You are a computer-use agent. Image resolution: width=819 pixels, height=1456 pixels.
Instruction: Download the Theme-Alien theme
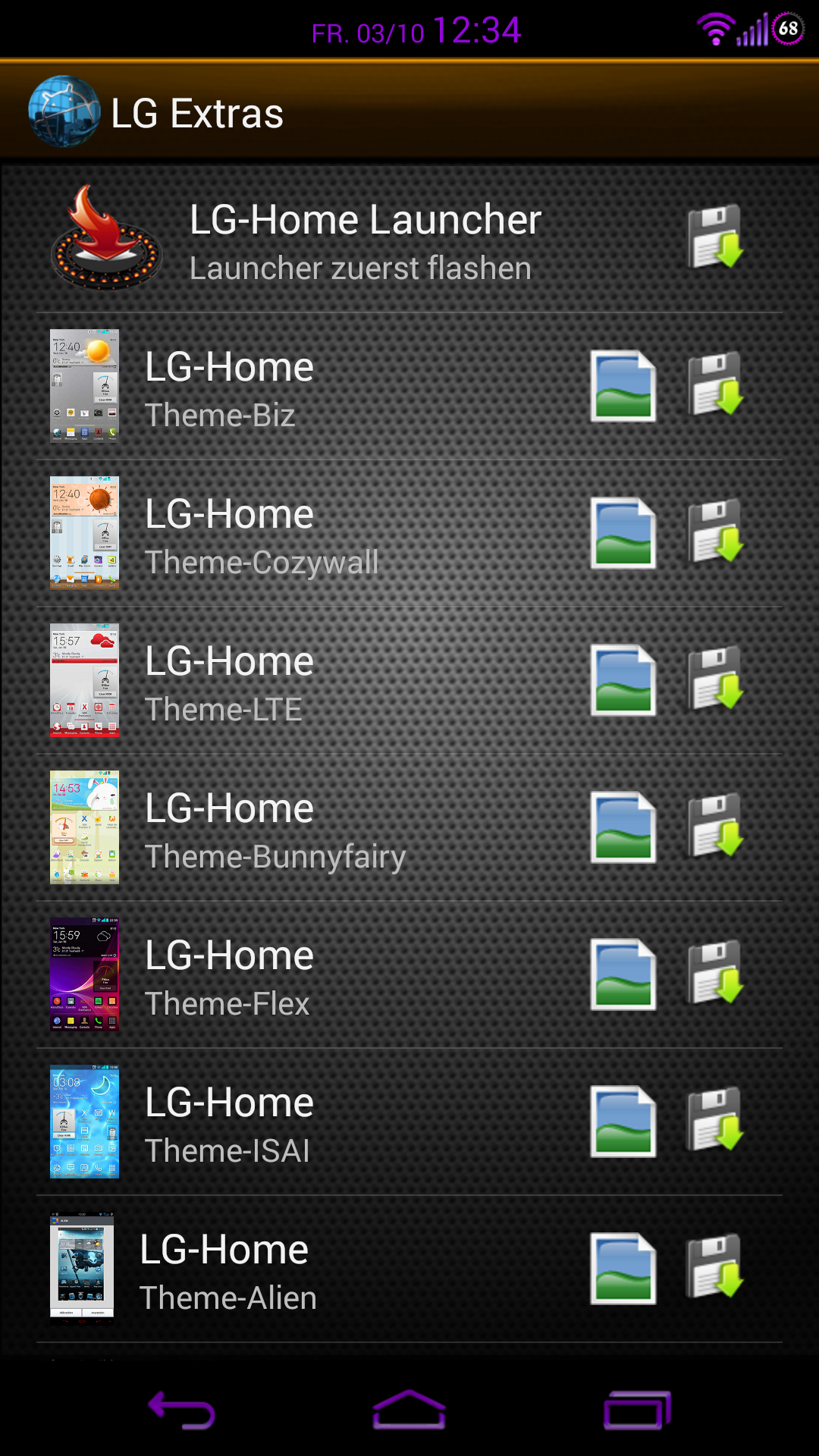[x=715, y=1266]
